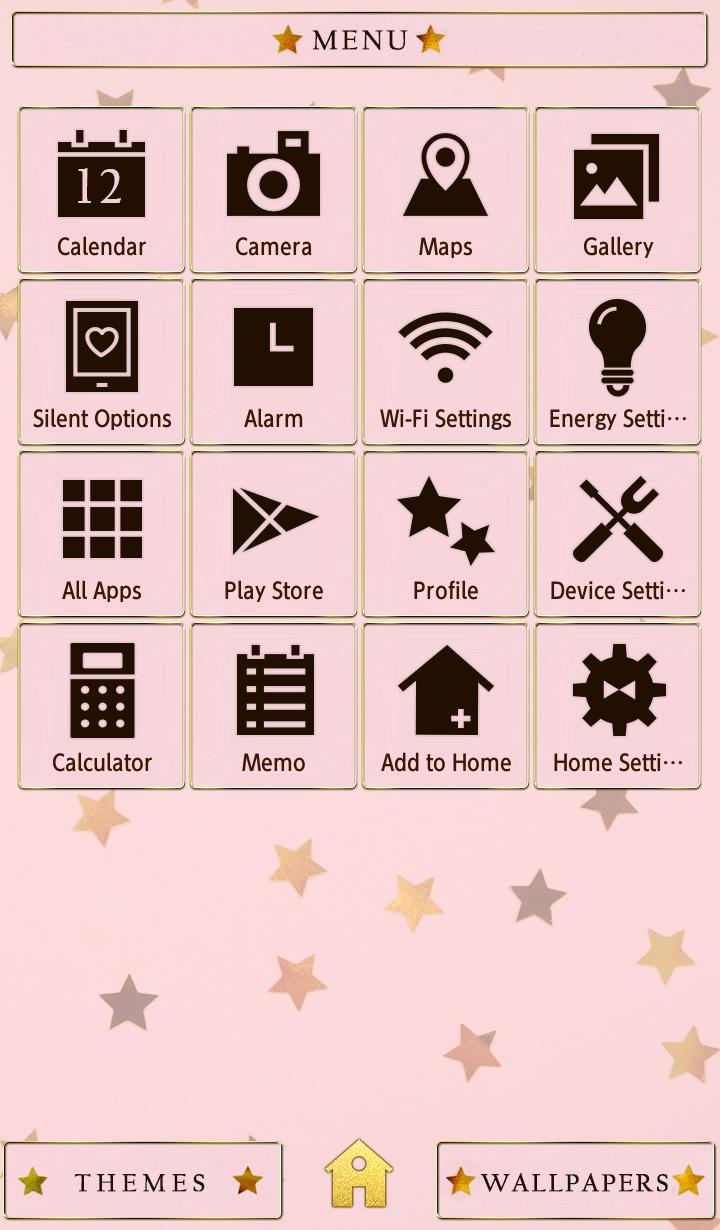Open Home Settings
This screenshot has height=1230, width=720.
click(618, 706)
